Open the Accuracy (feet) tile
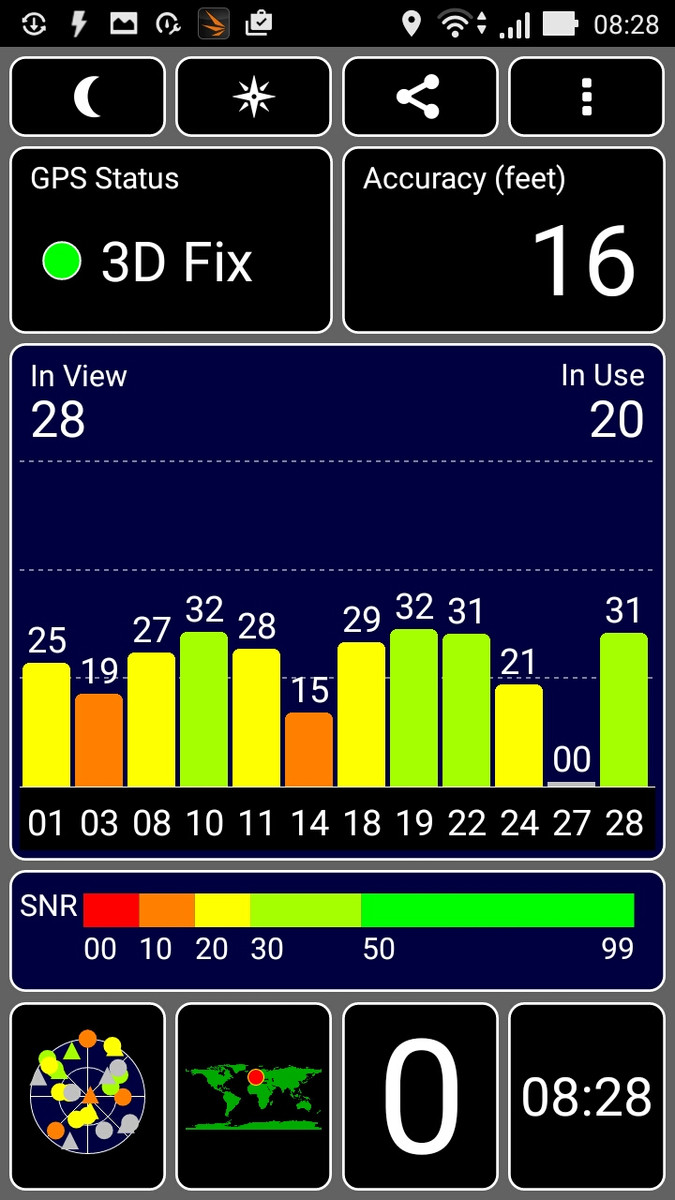Viewport: 675px width, 1200px height. pyautogui.click(x=503, y=240)
